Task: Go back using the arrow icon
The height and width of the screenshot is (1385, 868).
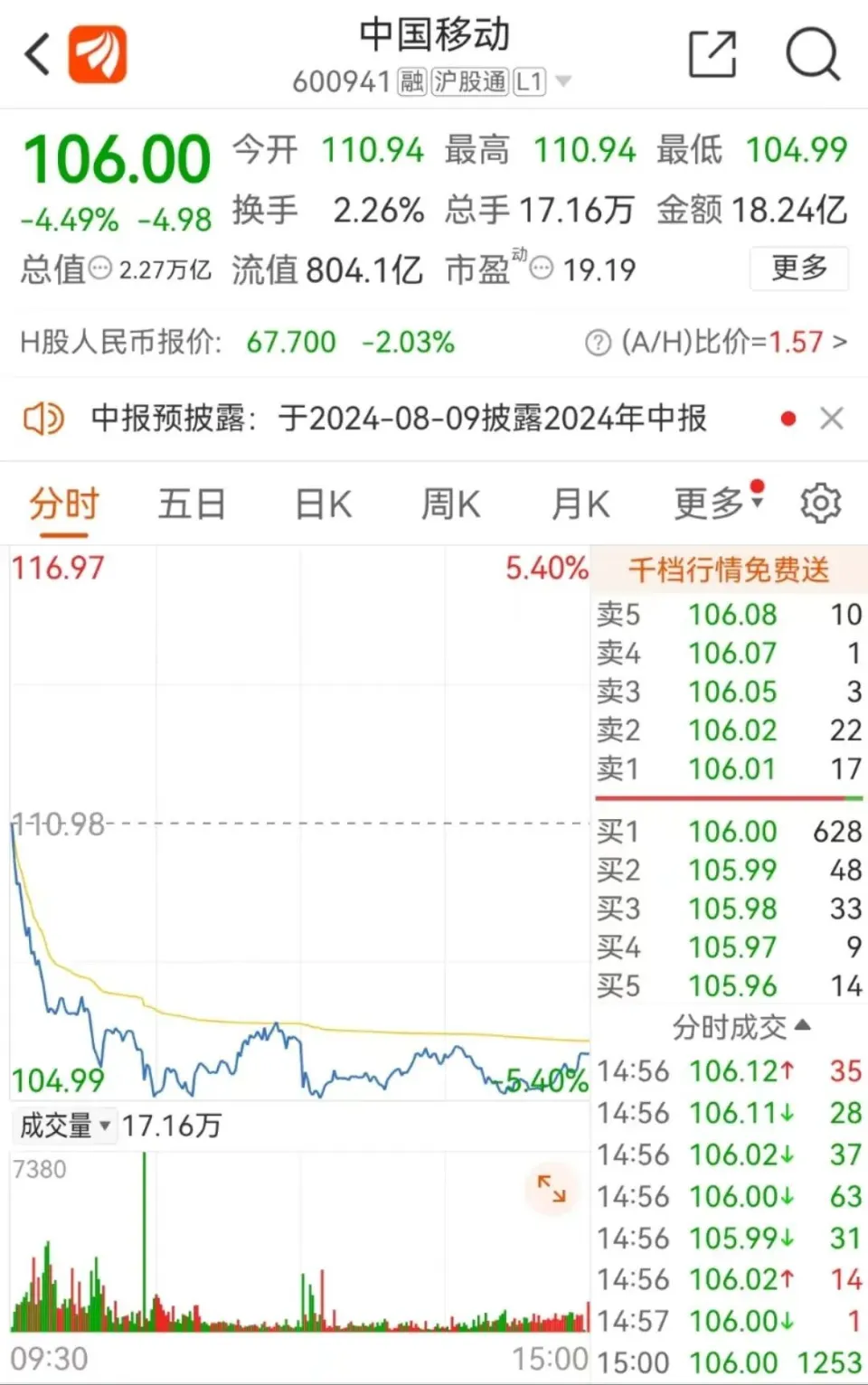Action: click(37, 54)
